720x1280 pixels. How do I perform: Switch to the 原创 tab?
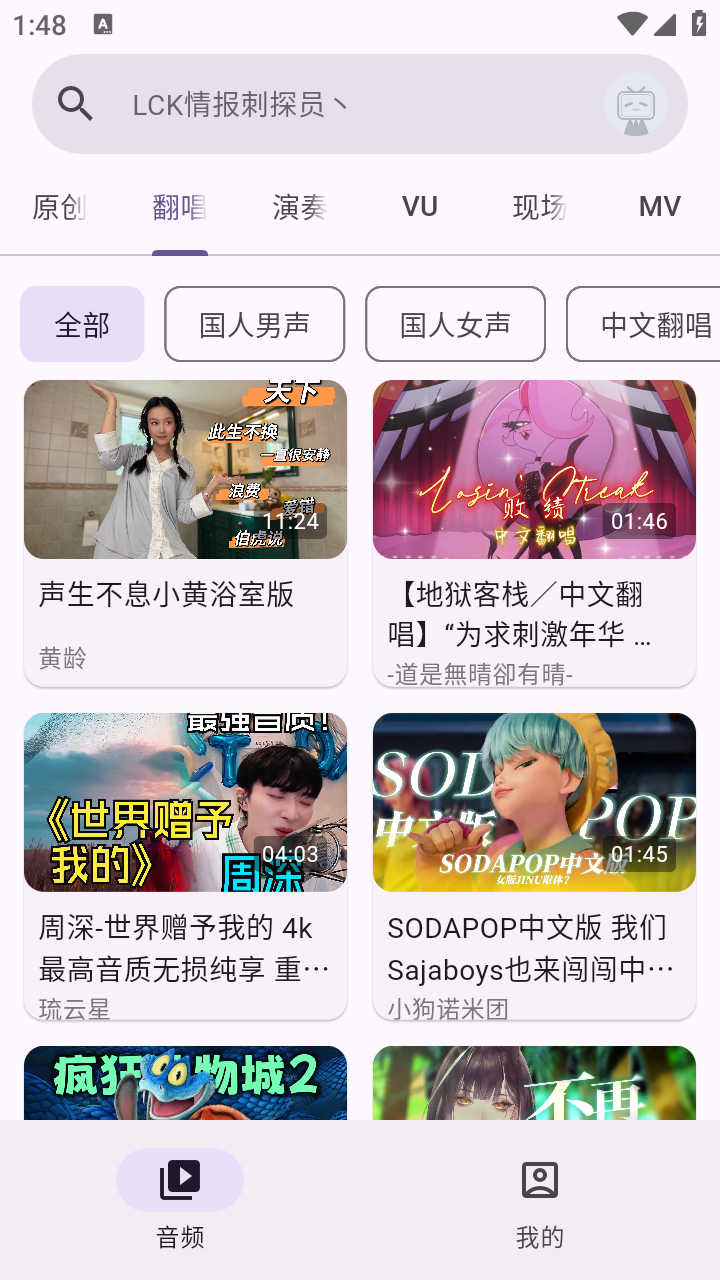(x=60, y=206)
